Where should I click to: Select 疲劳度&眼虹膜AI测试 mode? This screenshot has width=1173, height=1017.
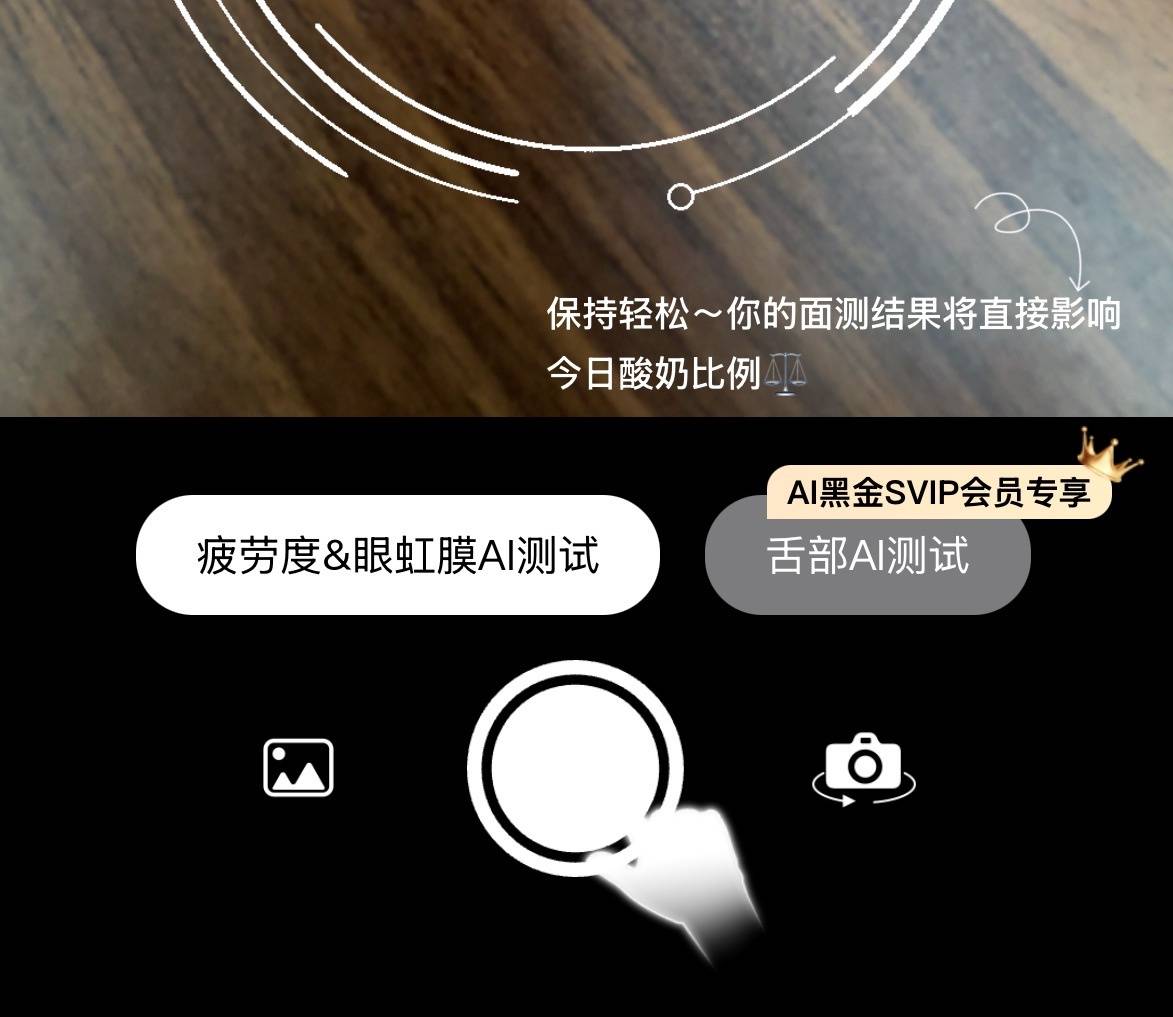(398, 555)
